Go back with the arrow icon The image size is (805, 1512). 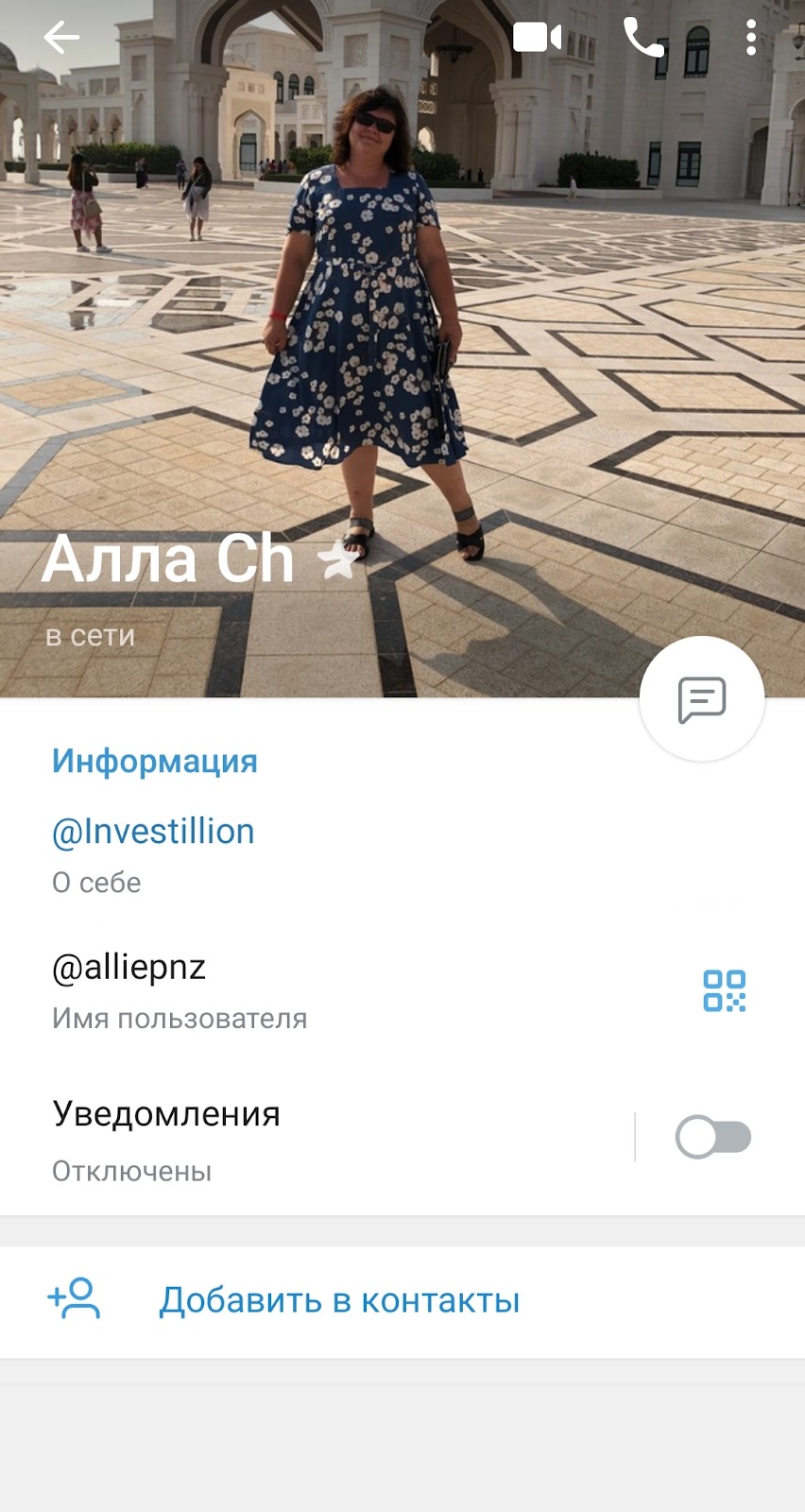(61, 36)
